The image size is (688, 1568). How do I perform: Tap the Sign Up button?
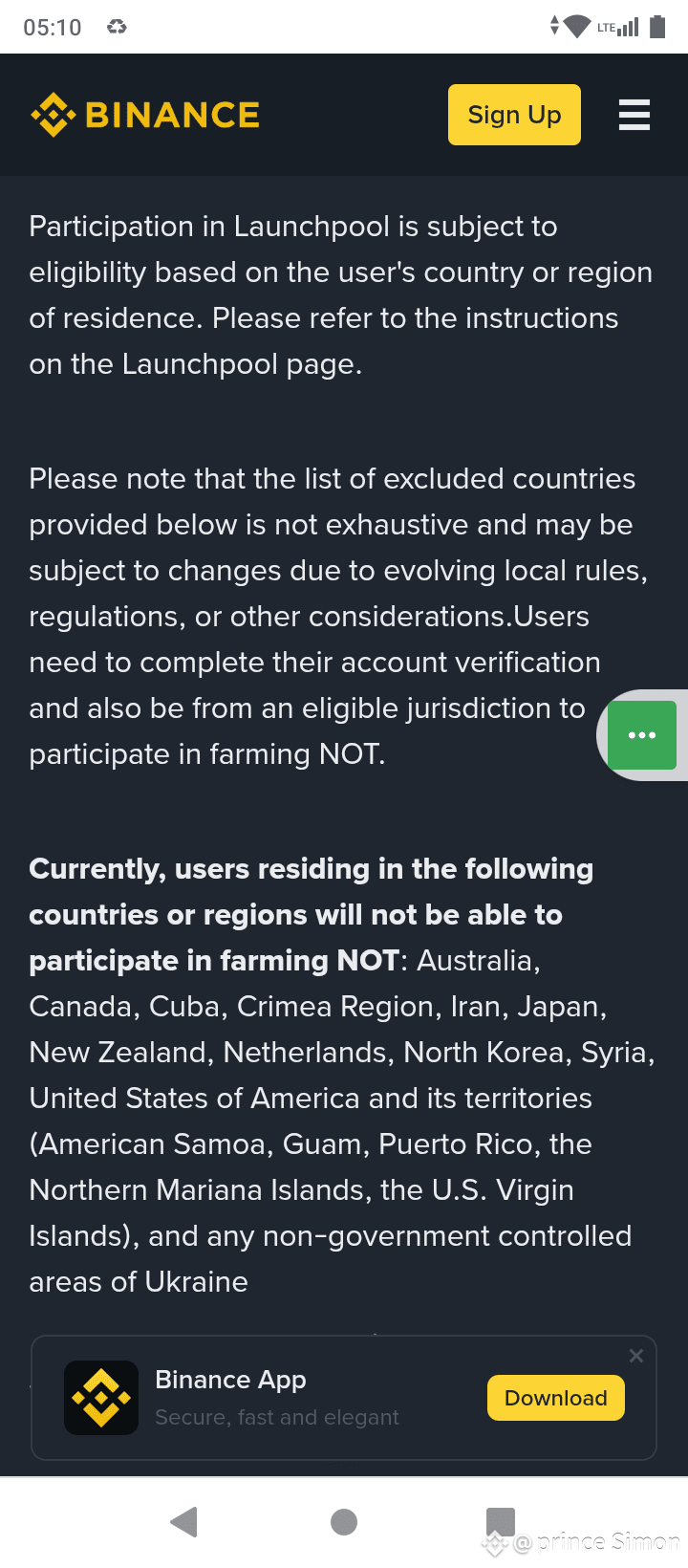[514, 115]
